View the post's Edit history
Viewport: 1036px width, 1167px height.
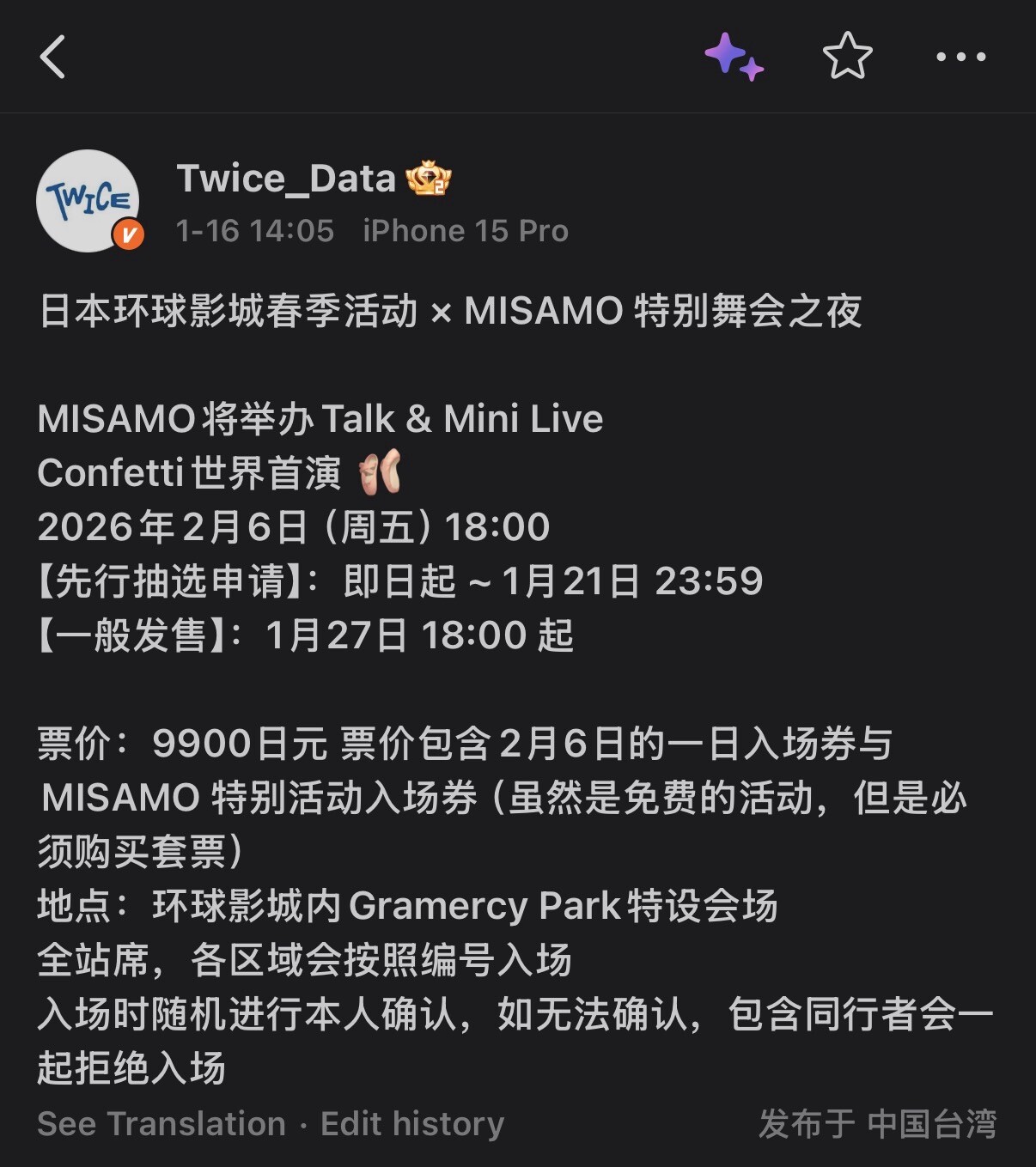[412, 1123]
